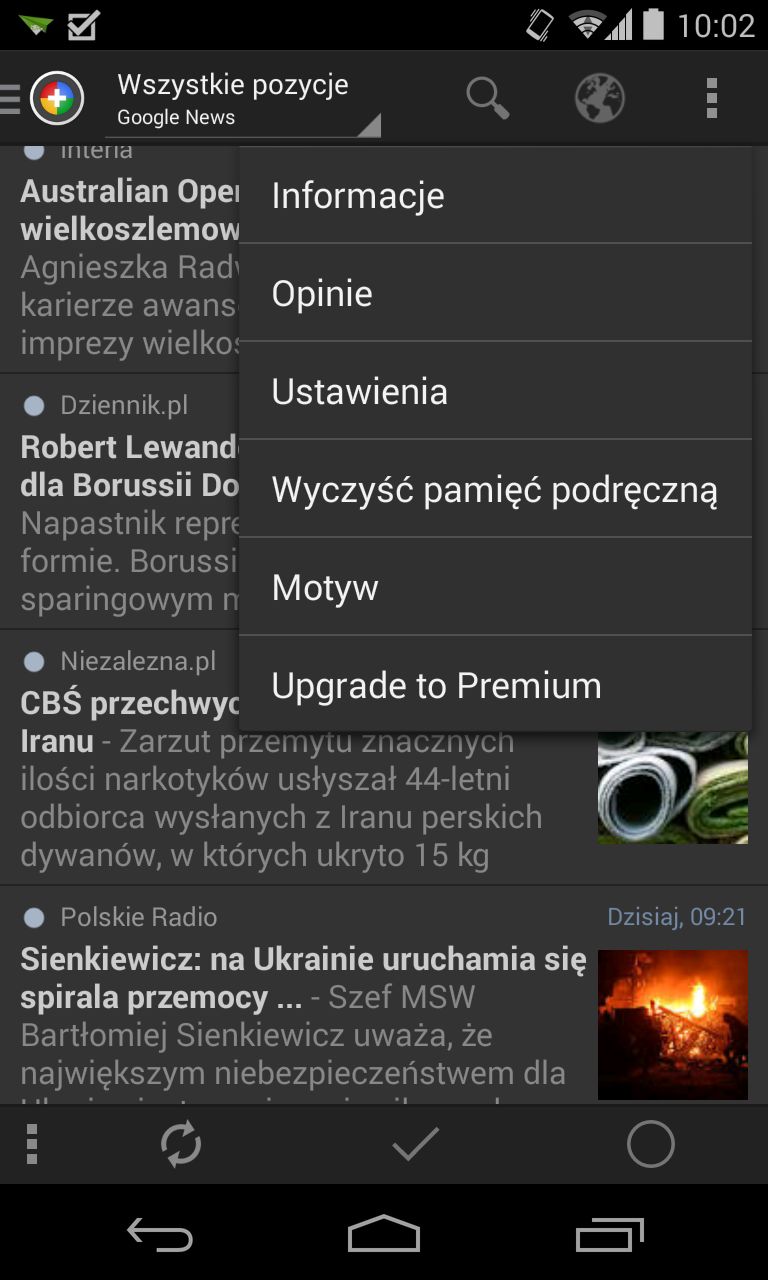Viewport: 768px width, 1280px height.
Task: Open the bottom-left three-dot menu
Action: [x=32, y=1145]
